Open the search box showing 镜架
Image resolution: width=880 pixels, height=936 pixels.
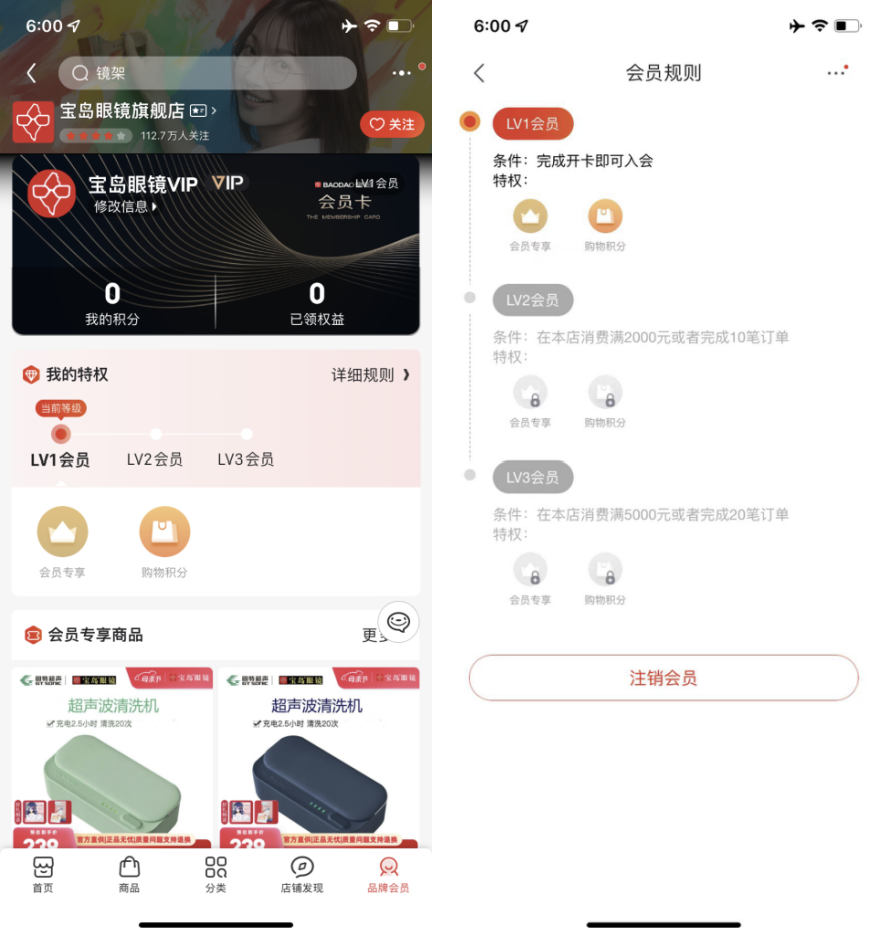coord(208,73)
